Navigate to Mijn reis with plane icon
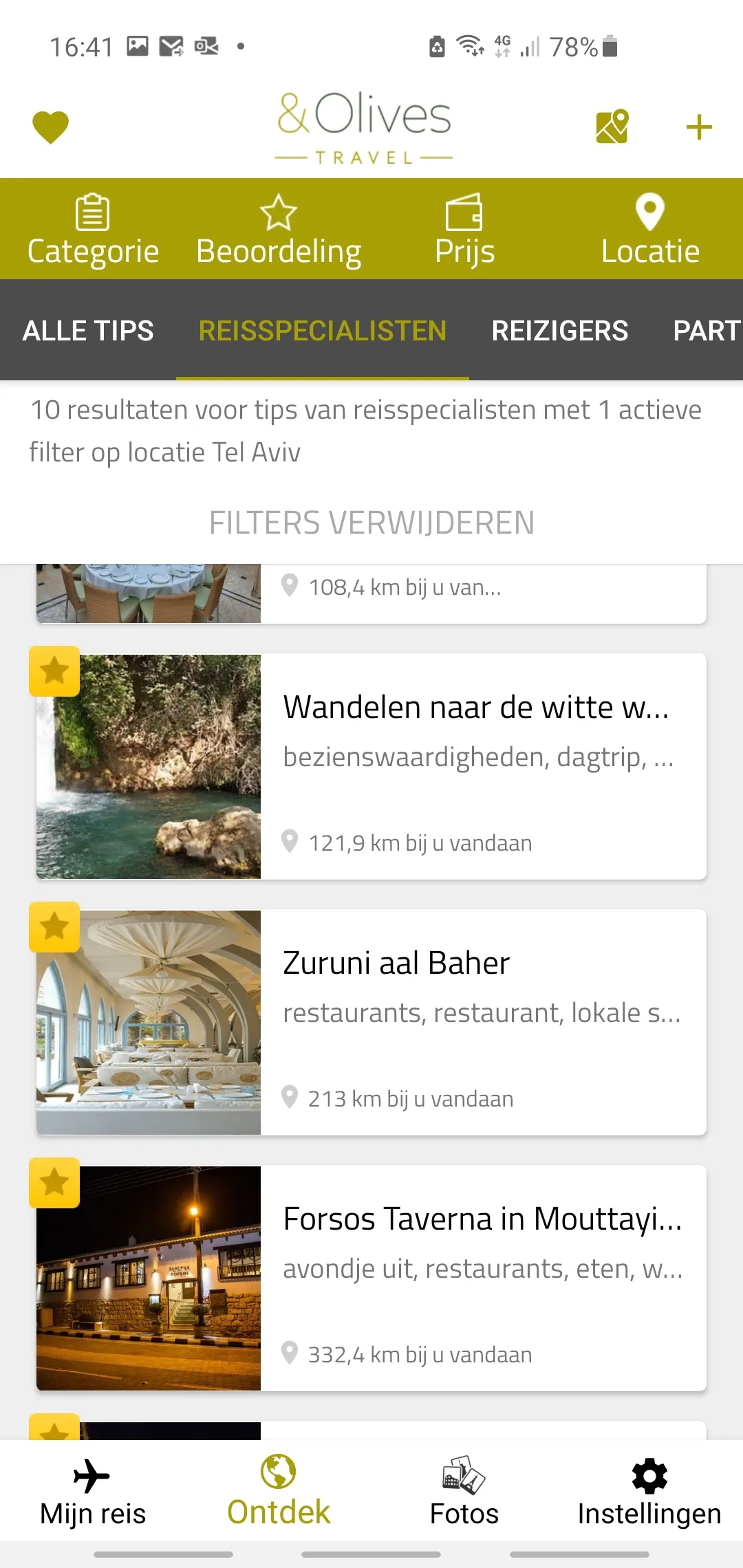This screenshot has width=743, height=1568. pos(93,1492)
